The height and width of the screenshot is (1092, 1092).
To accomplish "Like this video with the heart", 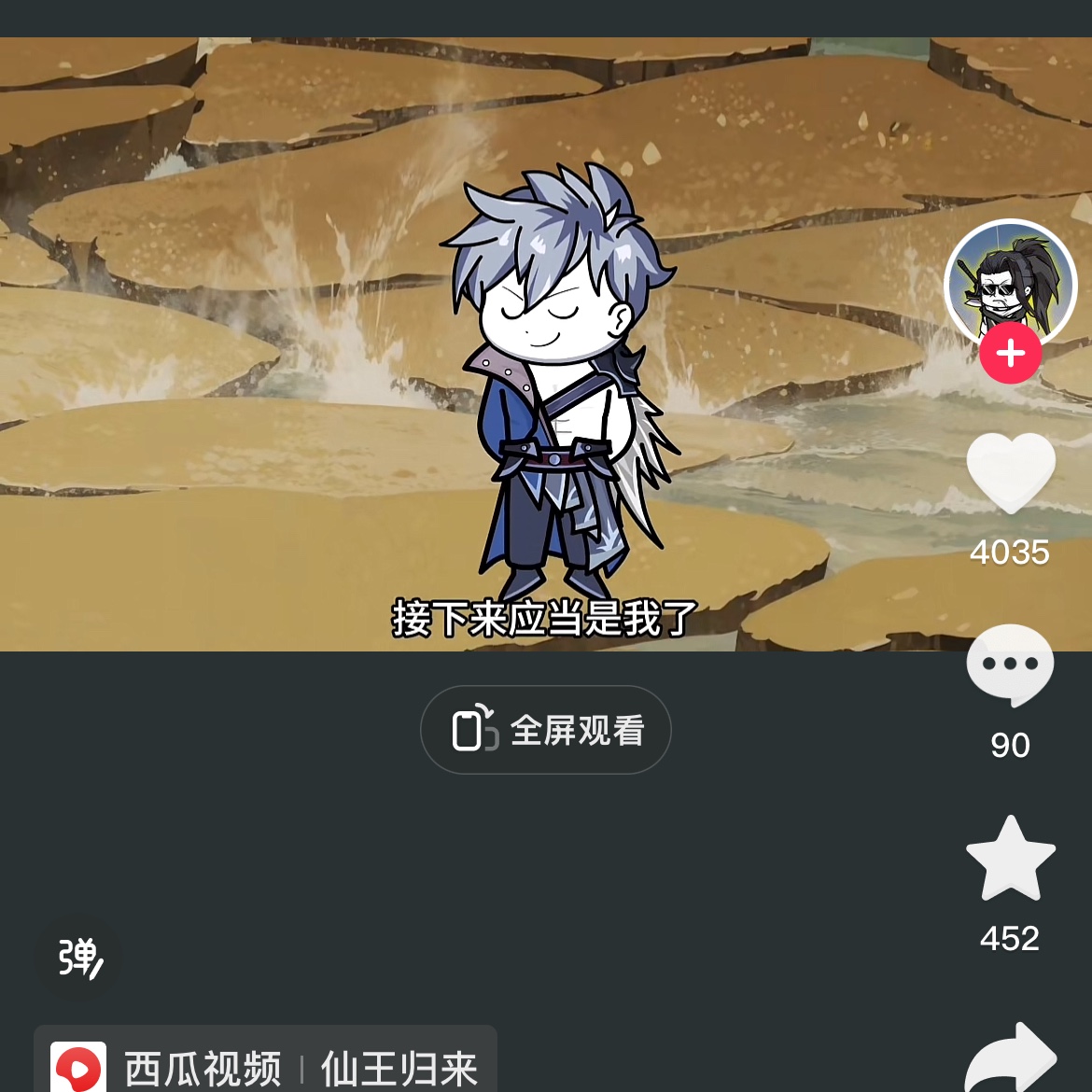I will coord(1010,473).
